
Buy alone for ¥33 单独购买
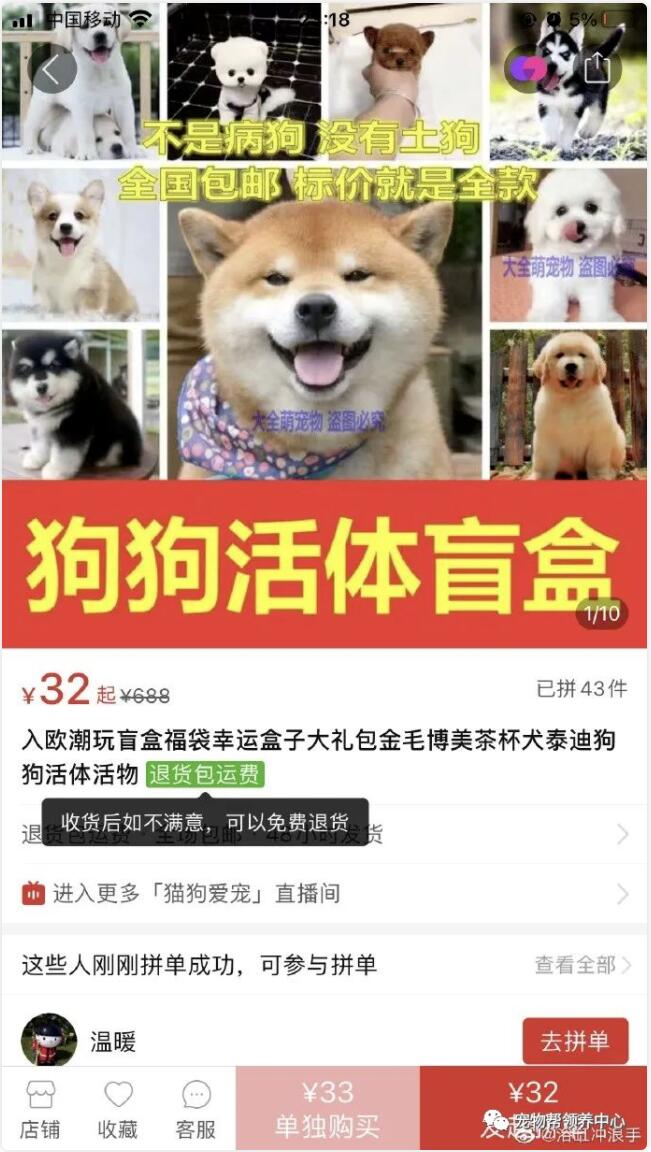click(x=327, y=1109)
